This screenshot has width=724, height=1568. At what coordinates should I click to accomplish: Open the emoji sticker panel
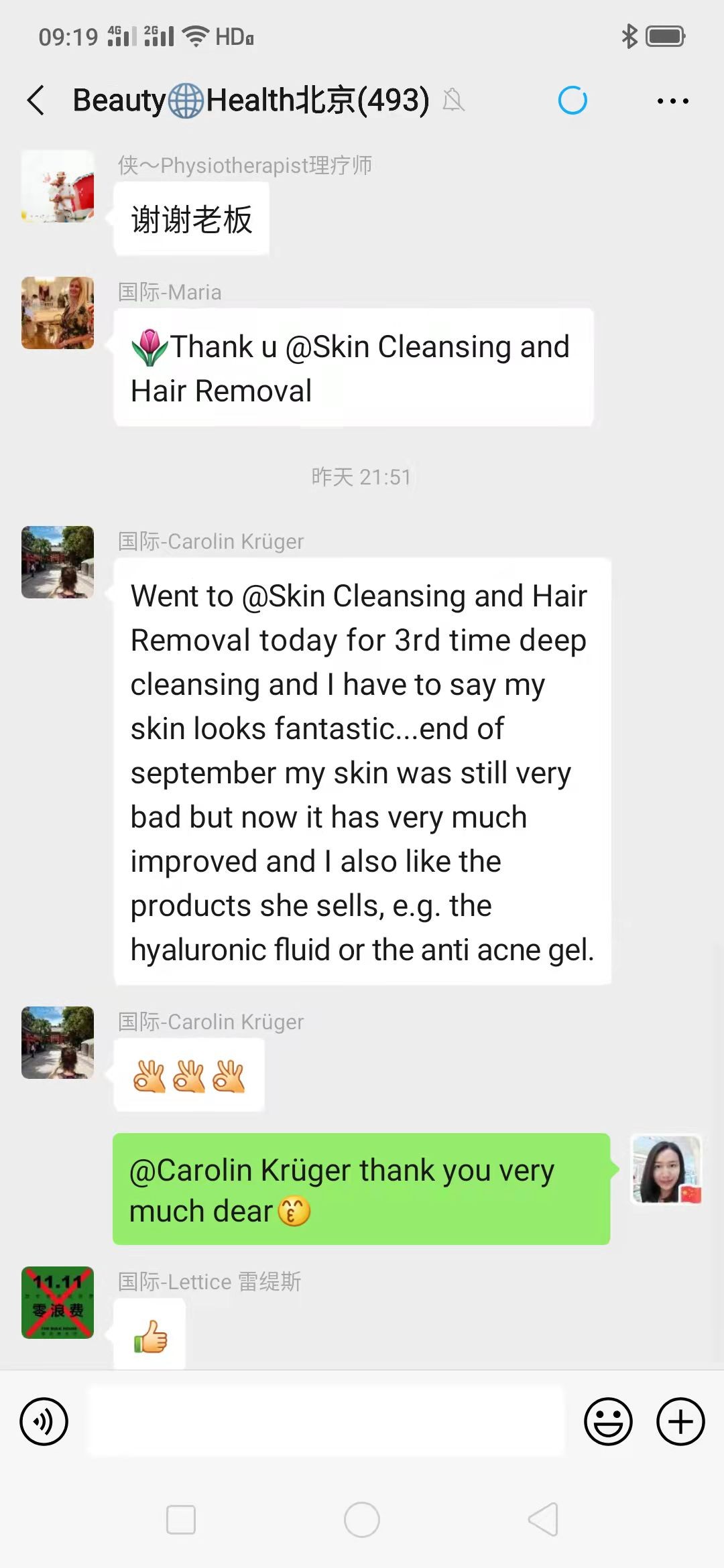(x=608, y=1421)
